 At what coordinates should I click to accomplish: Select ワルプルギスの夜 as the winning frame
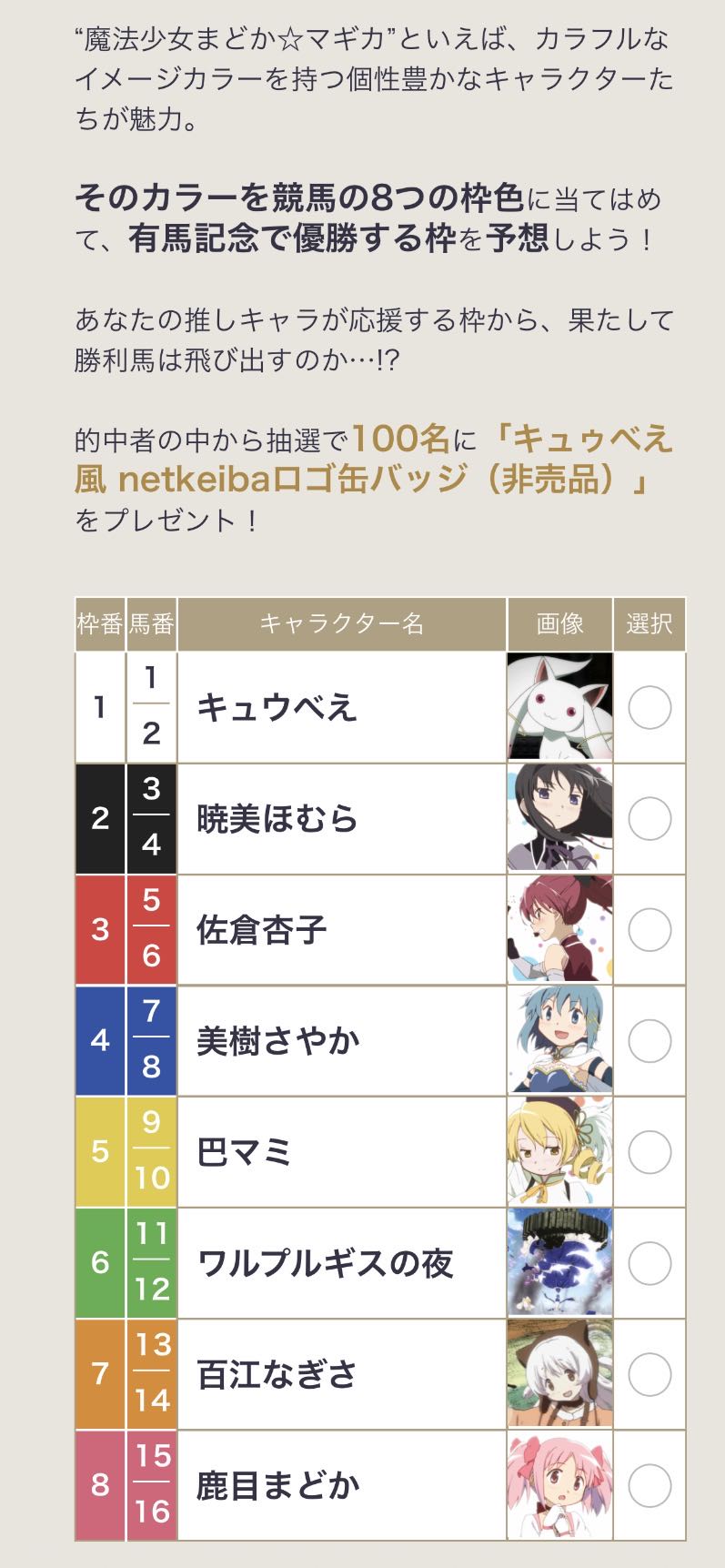coord(649,1263)
